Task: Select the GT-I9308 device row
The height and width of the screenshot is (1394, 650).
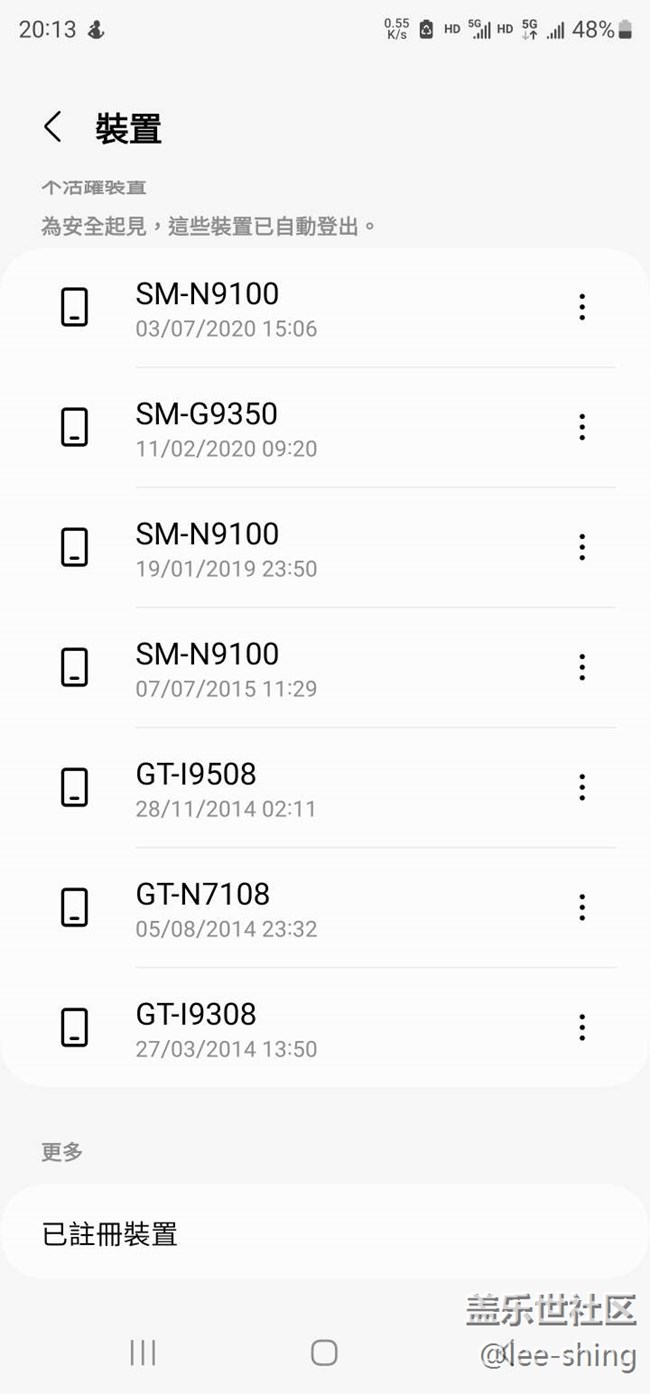Action: [300, 1028]
